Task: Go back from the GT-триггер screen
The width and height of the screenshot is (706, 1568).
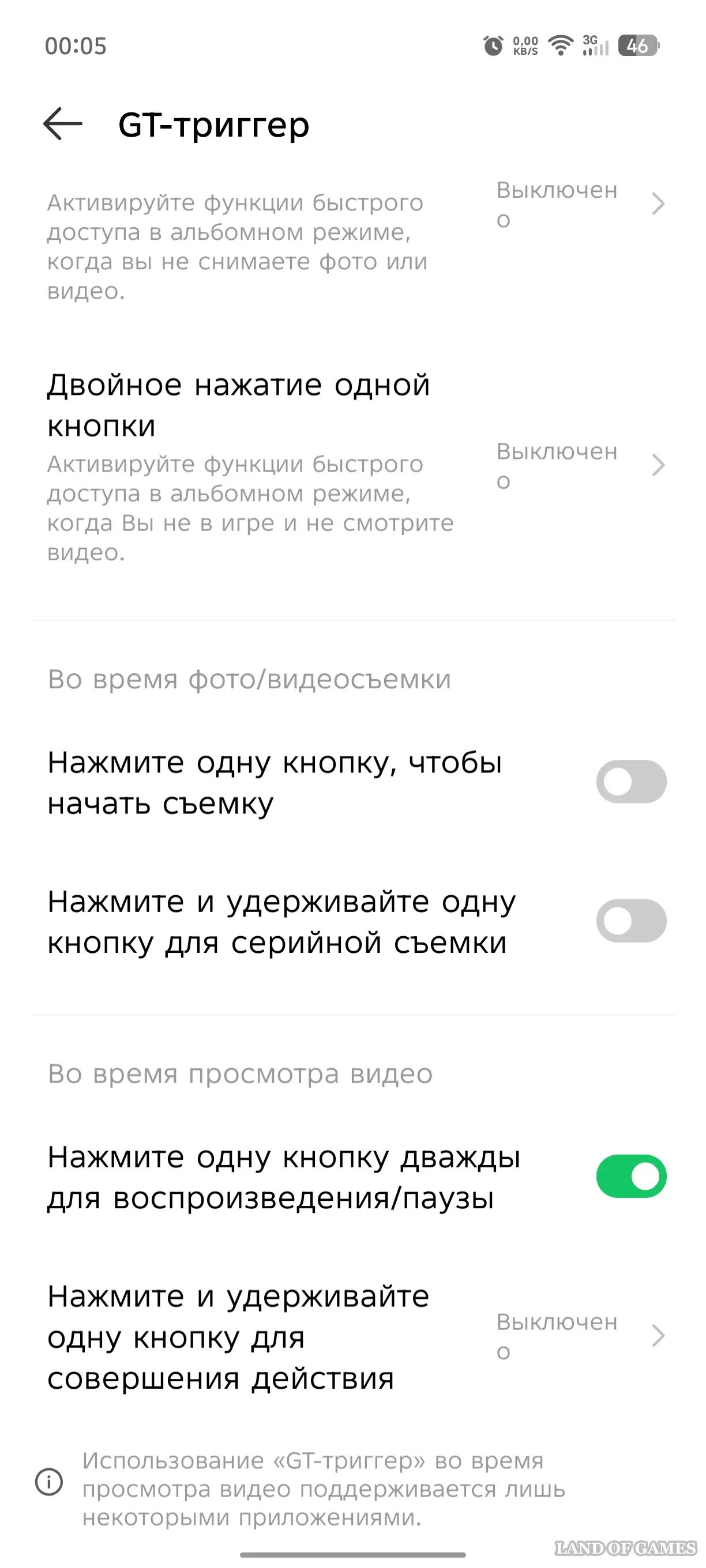Action: coord(63,124)
